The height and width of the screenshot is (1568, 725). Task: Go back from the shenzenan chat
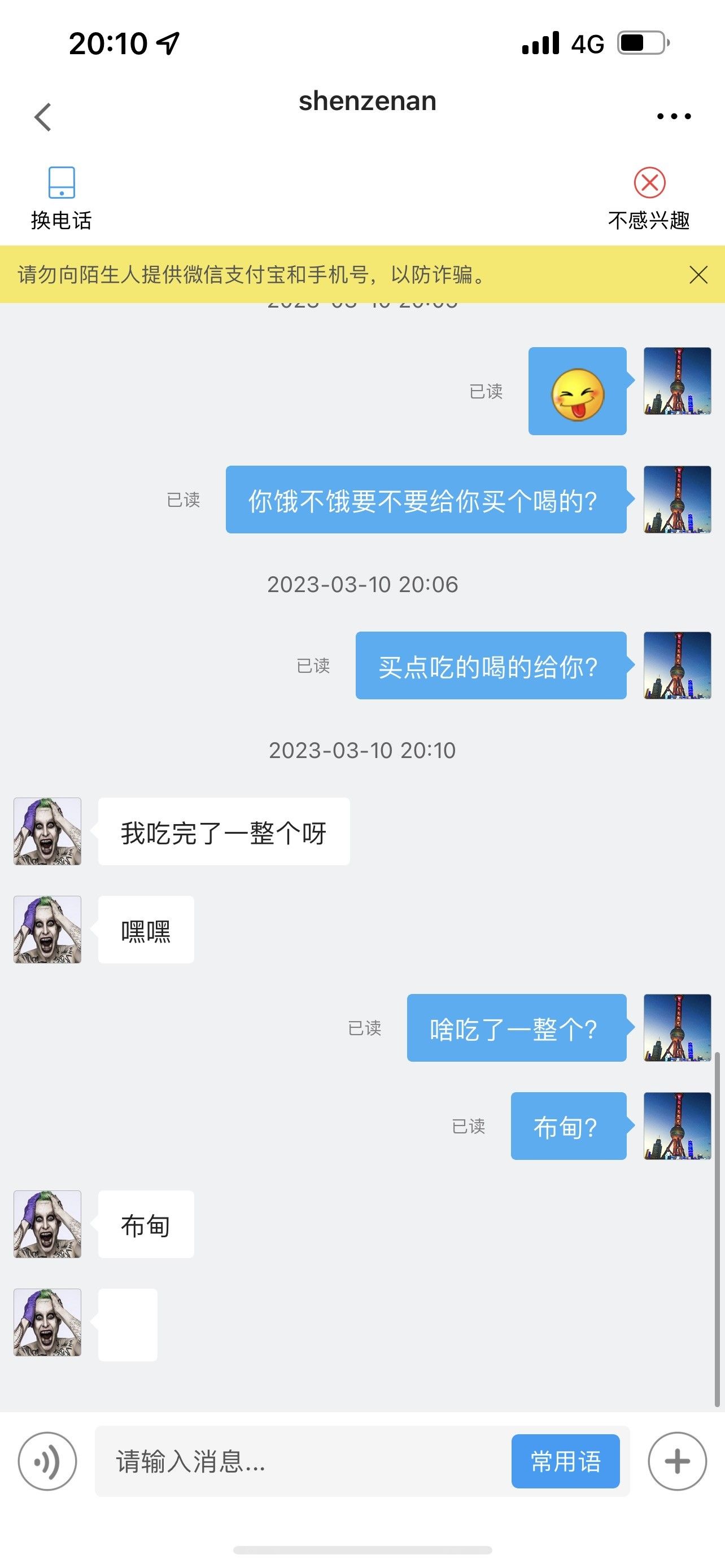click(x=42, y=116)
